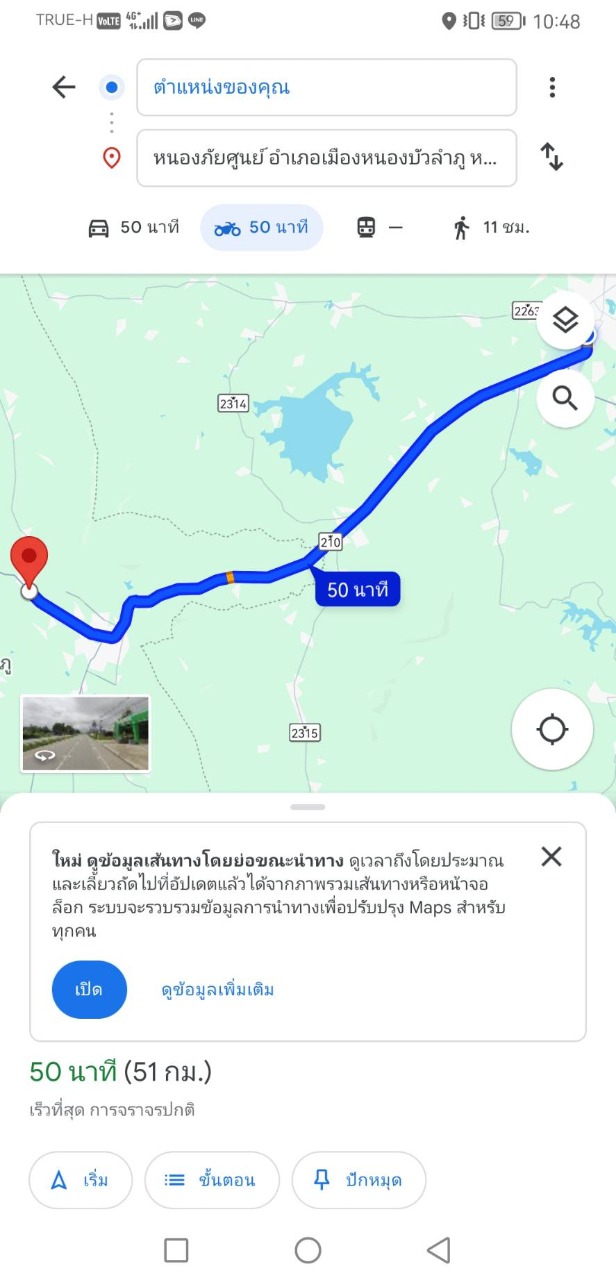Swap start and destination

click(551, 157)
